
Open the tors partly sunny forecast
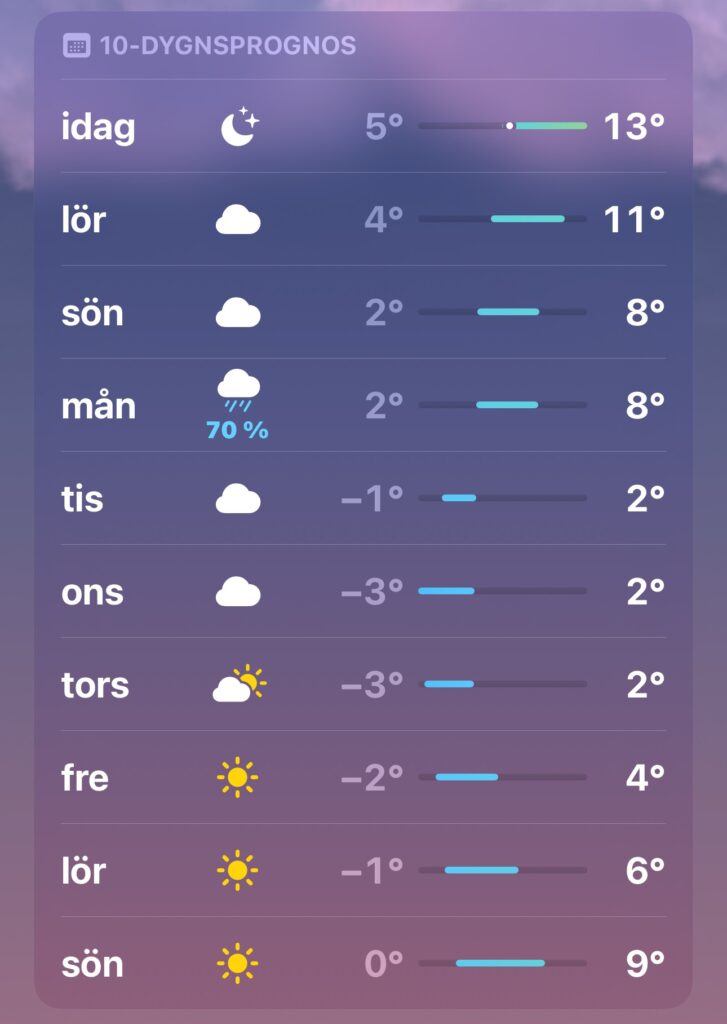[x=363, y=684]
